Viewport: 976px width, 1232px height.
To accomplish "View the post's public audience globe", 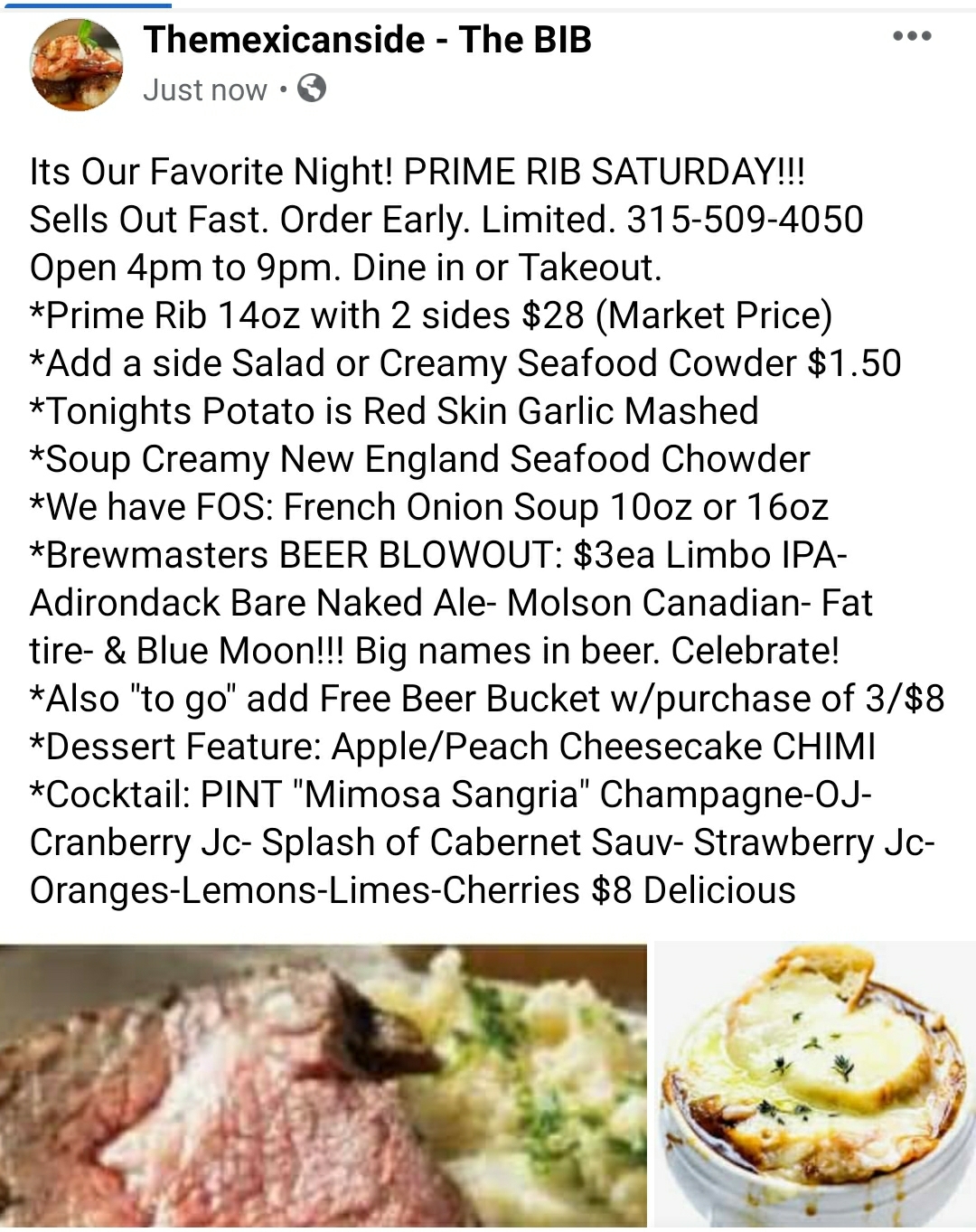I will point(312,89).
